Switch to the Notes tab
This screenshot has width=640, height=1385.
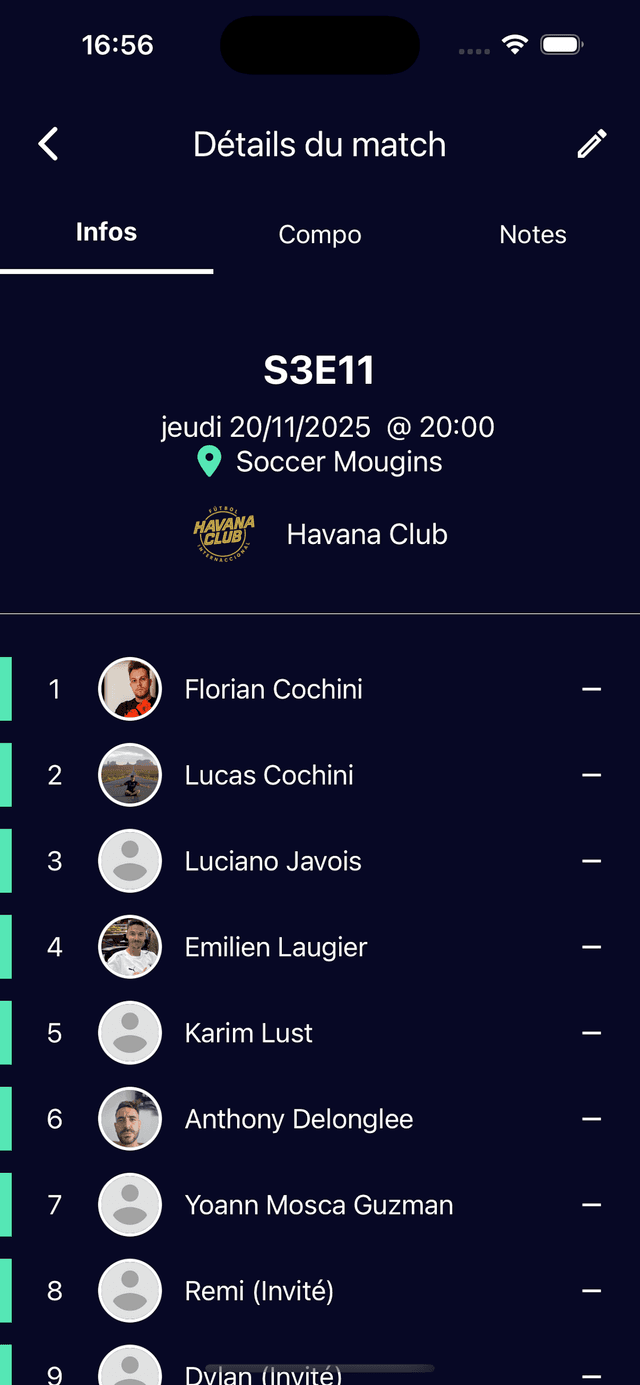click(x=533, y=234)
